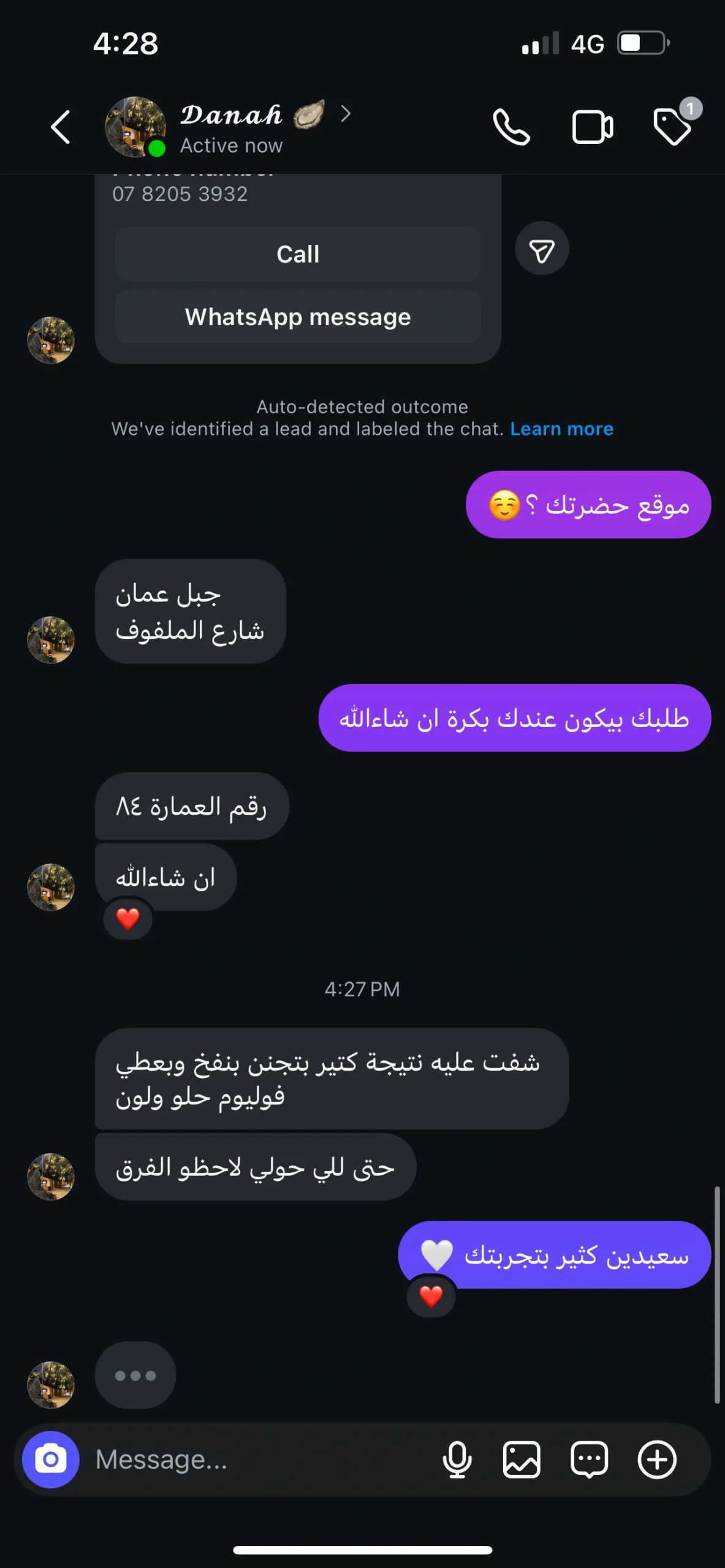Send a WhatsApp message from the contact card
This screenshot has width=725, height=1568.
[298, 317]
